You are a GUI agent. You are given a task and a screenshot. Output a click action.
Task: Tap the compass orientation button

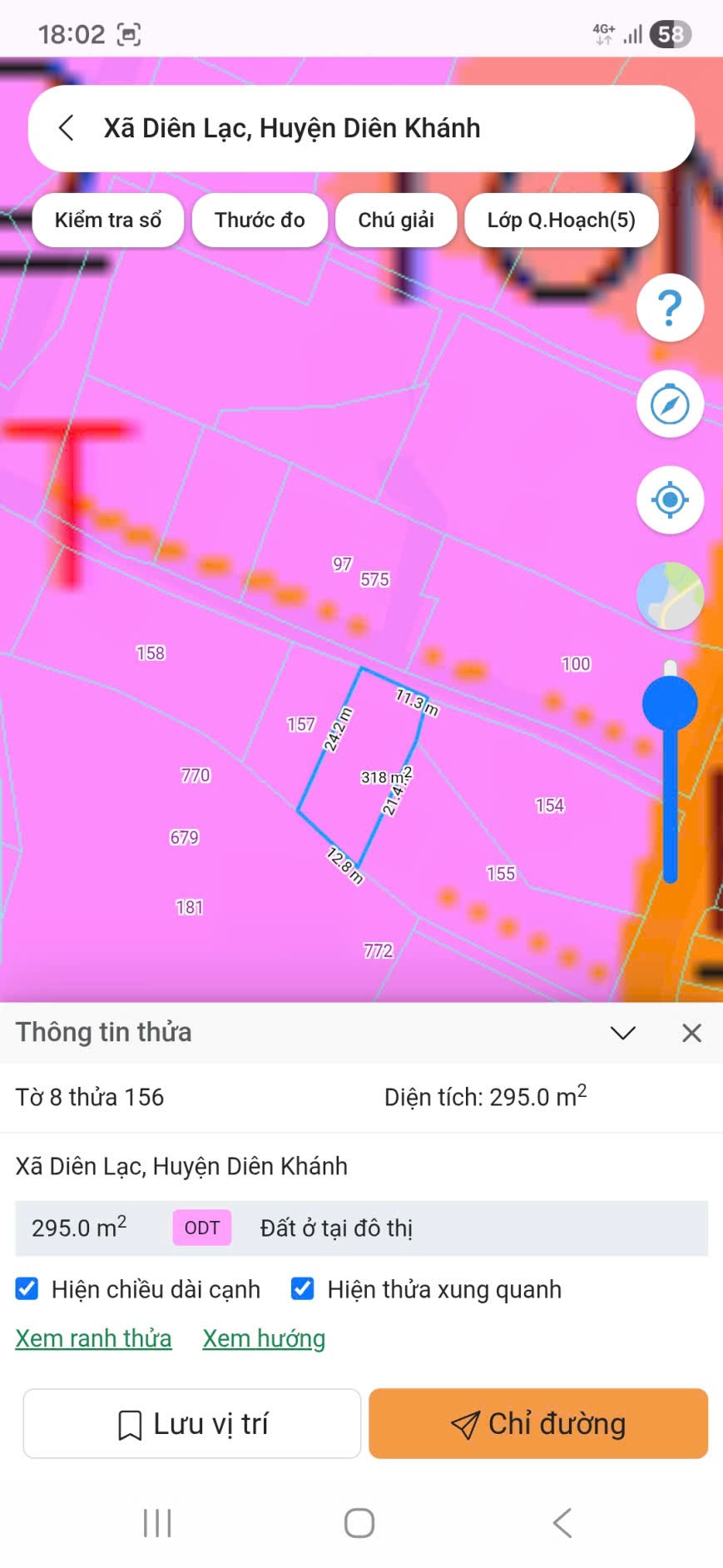(670, 404)
